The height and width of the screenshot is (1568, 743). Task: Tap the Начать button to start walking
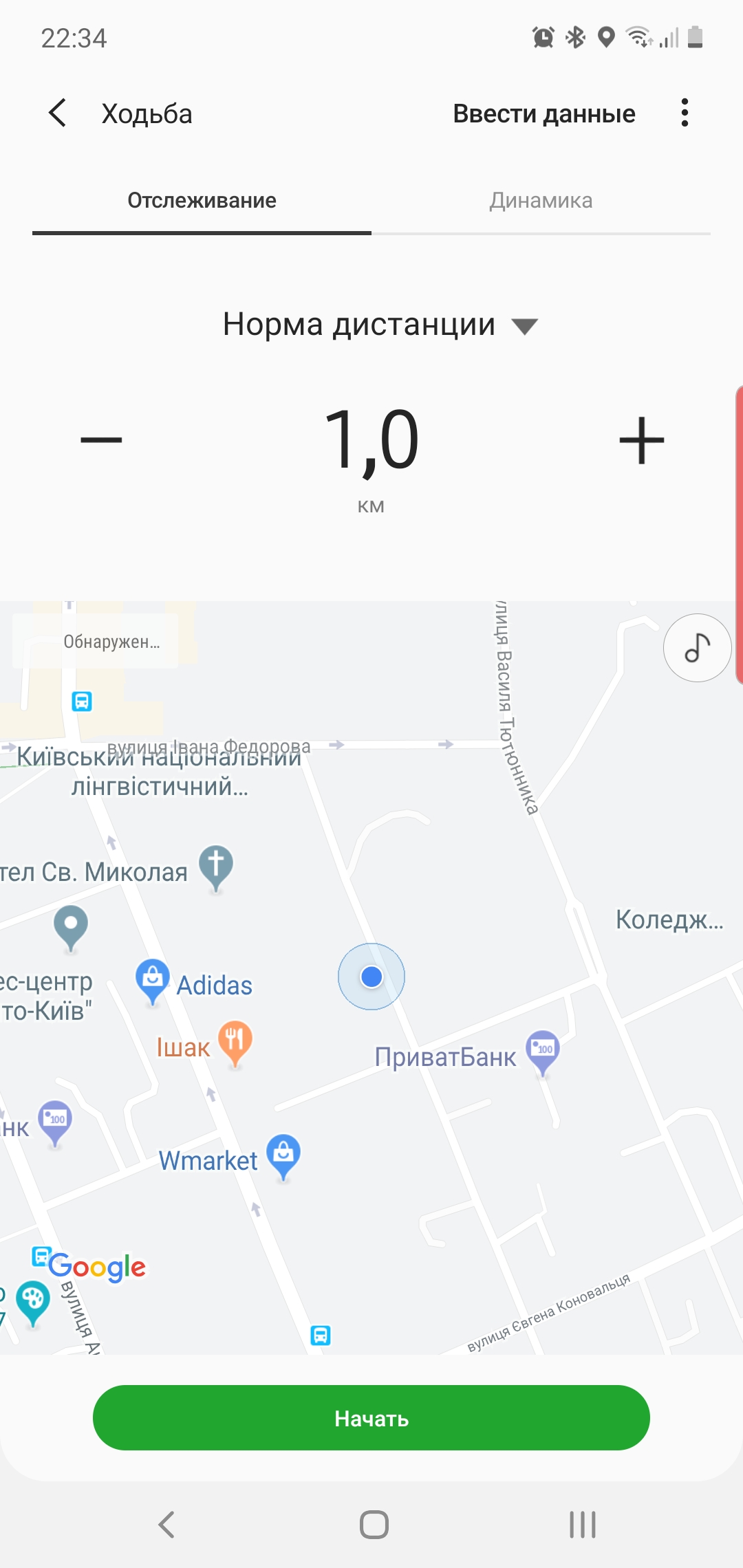click(x=371, y=1418)
